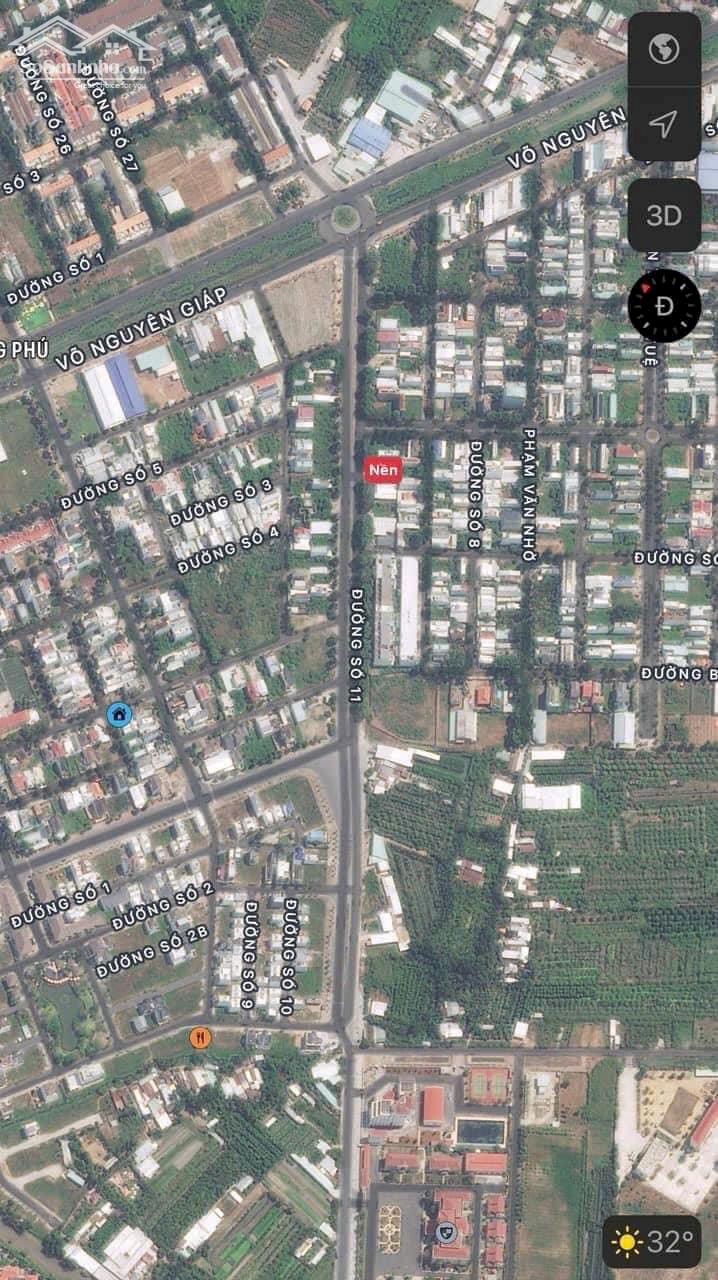The width and height of the screenshot is (718, 1280).
Task: Center map on current location arrow
Action: click(664, 123)
